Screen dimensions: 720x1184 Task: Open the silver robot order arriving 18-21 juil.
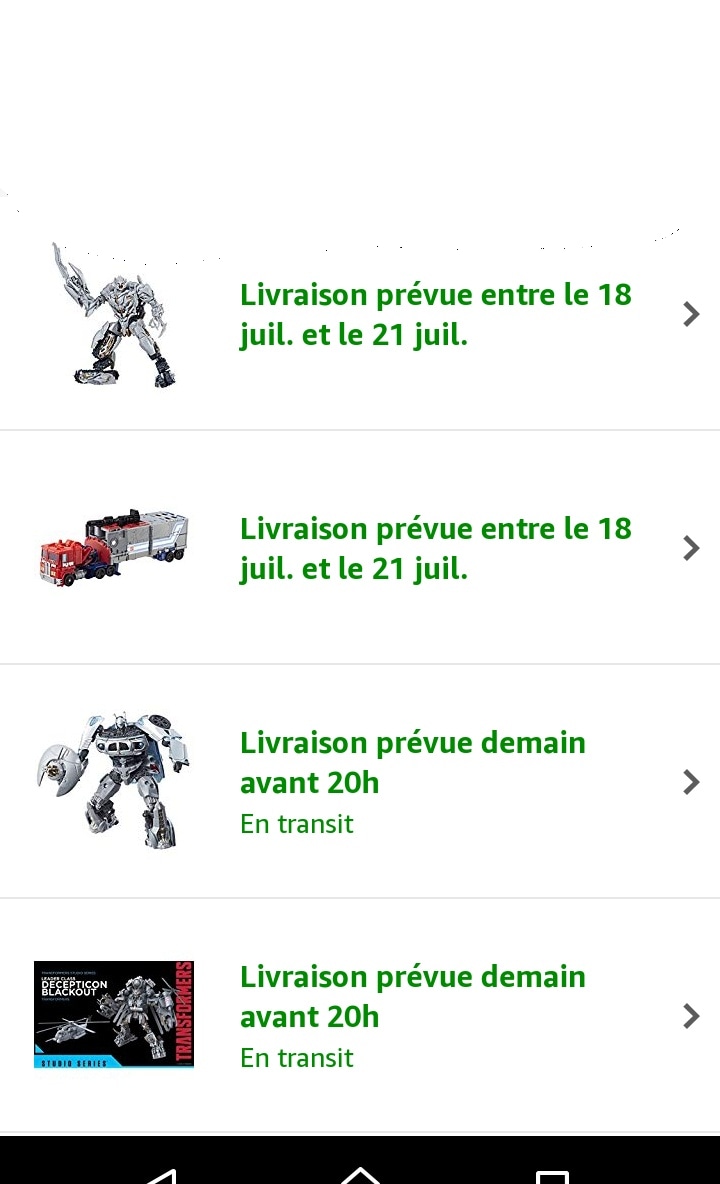436,315
